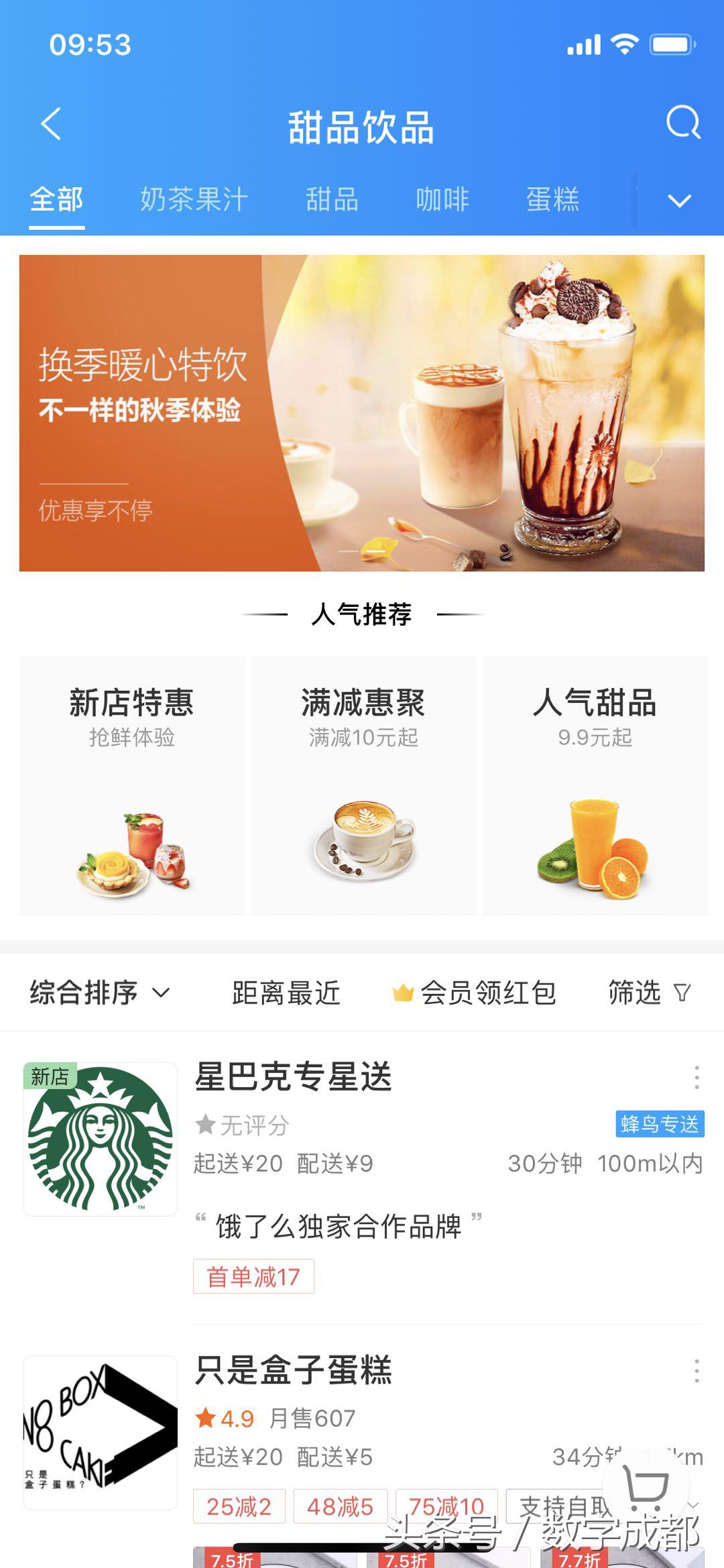Viewport: 724px width, 1568px height.
Task: Click the carousel indicator under the banner
Action: [362, 550]
